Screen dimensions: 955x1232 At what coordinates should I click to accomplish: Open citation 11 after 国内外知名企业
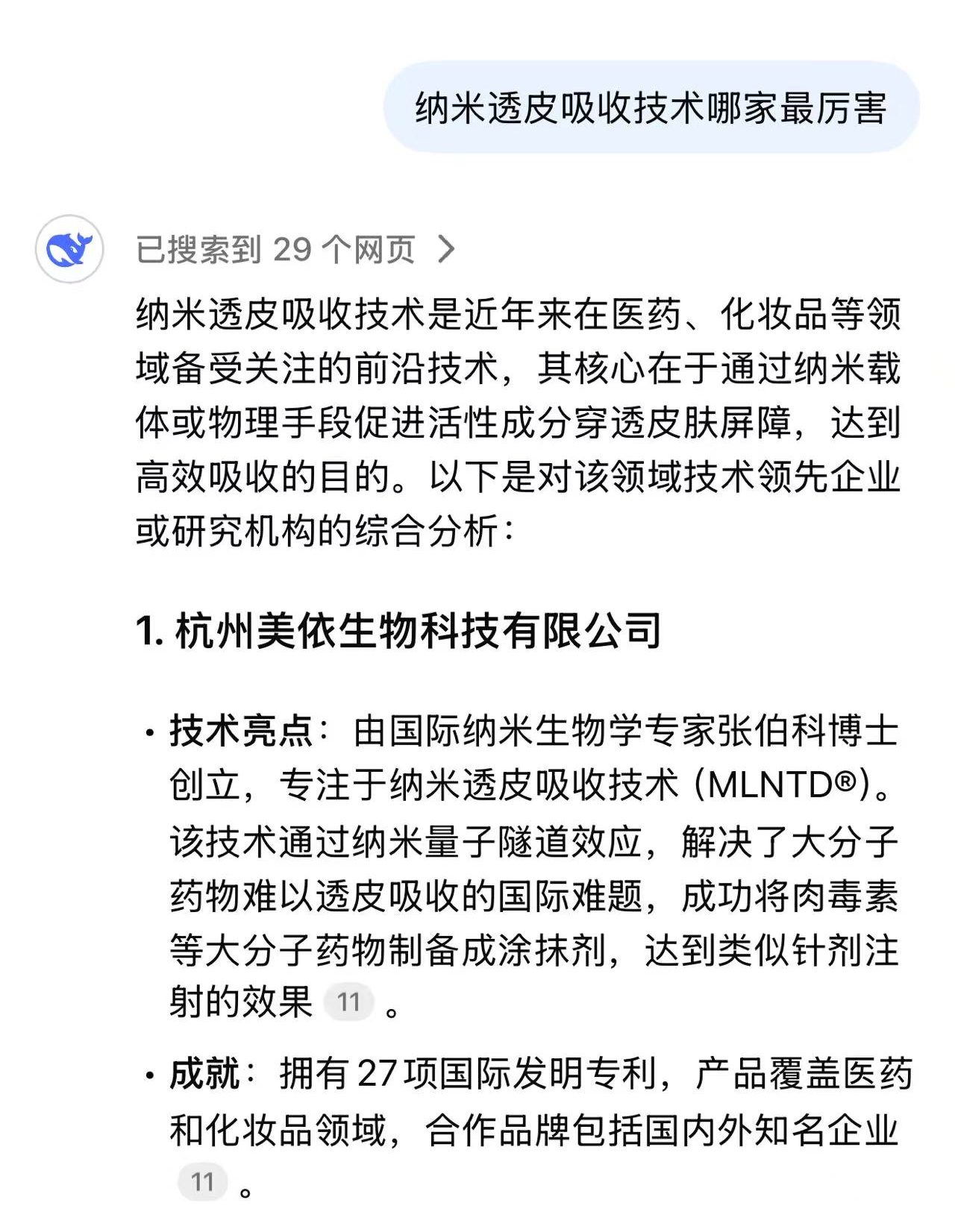pos(202,1182)
